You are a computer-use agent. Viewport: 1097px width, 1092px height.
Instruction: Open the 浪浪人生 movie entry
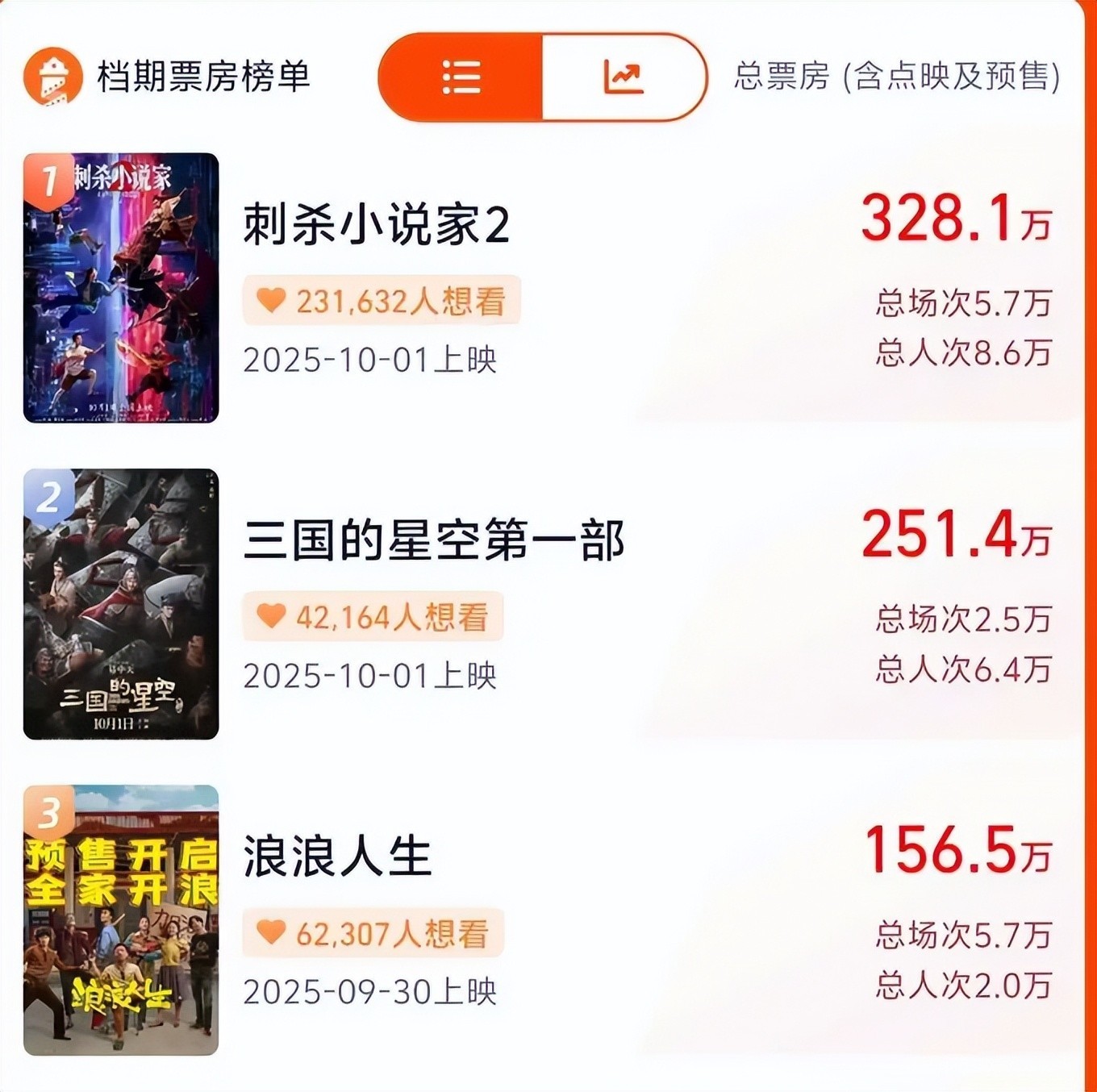[337, 857]
